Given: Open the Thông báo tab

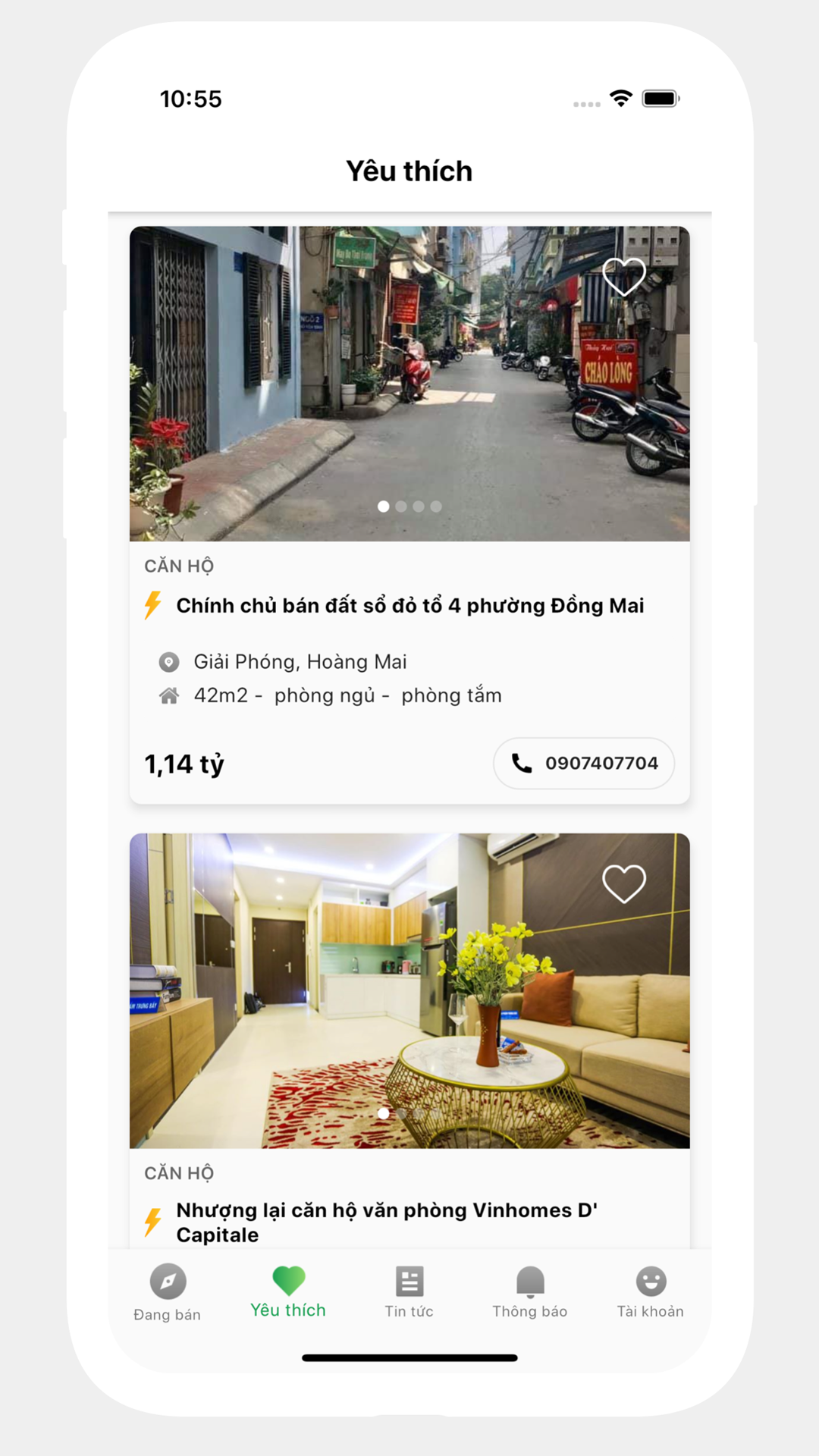Looking at the screenshot, I should (x=530, y=1293).
